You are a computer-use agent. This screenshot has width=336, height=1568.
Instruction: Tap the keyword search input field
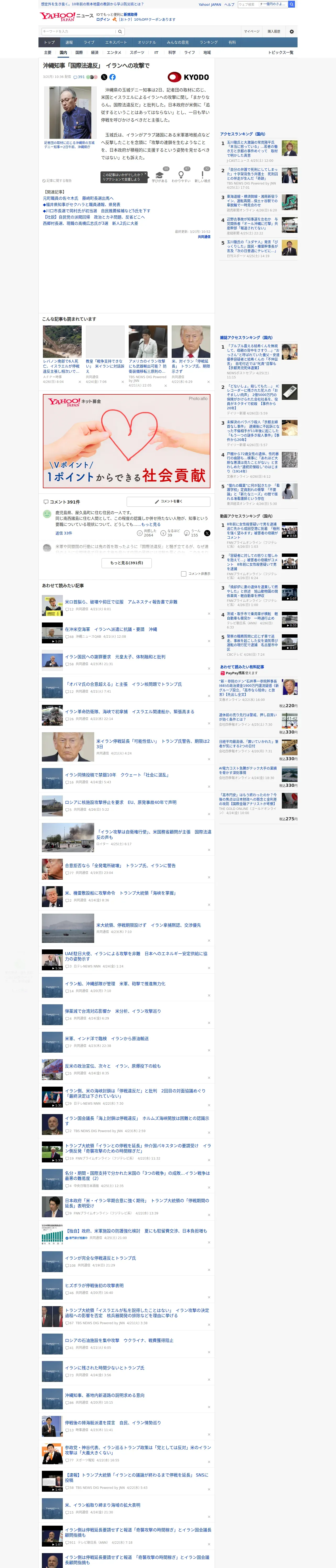click(79, 31)
